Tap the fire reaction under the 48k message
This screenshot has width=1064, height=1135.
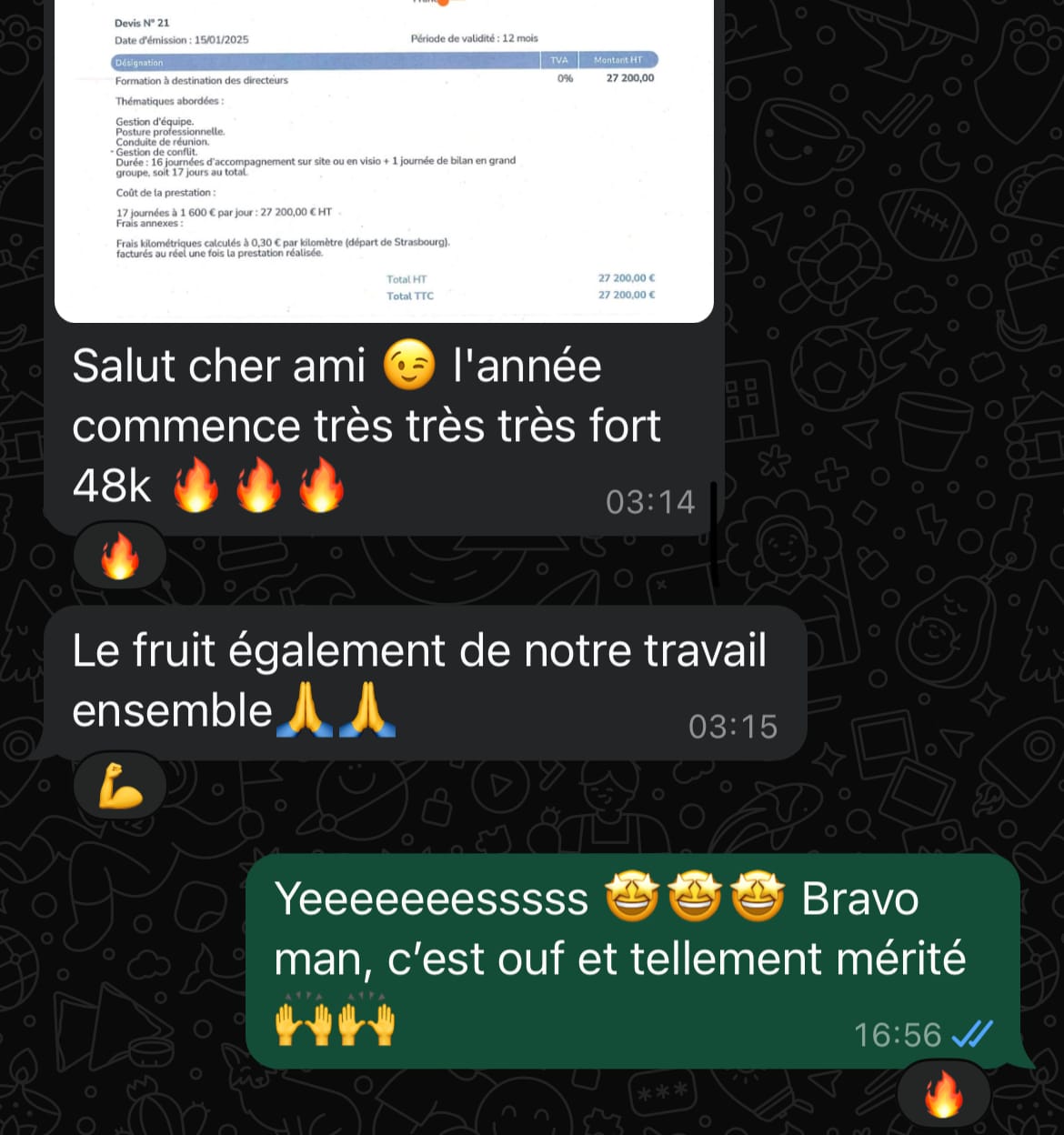(x=119, y=556)
